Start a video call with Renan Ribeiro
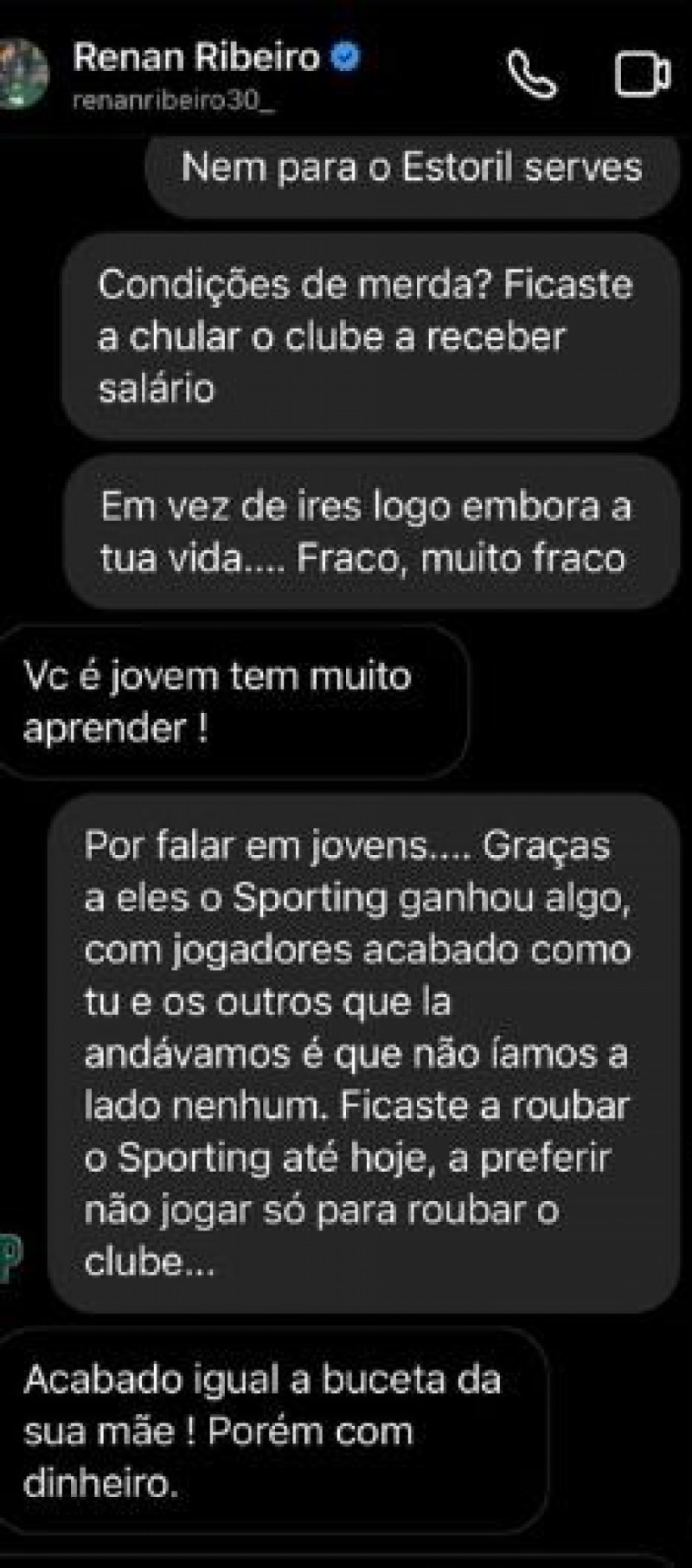The width and height of the screenshot is (692, 1568). 642,74
